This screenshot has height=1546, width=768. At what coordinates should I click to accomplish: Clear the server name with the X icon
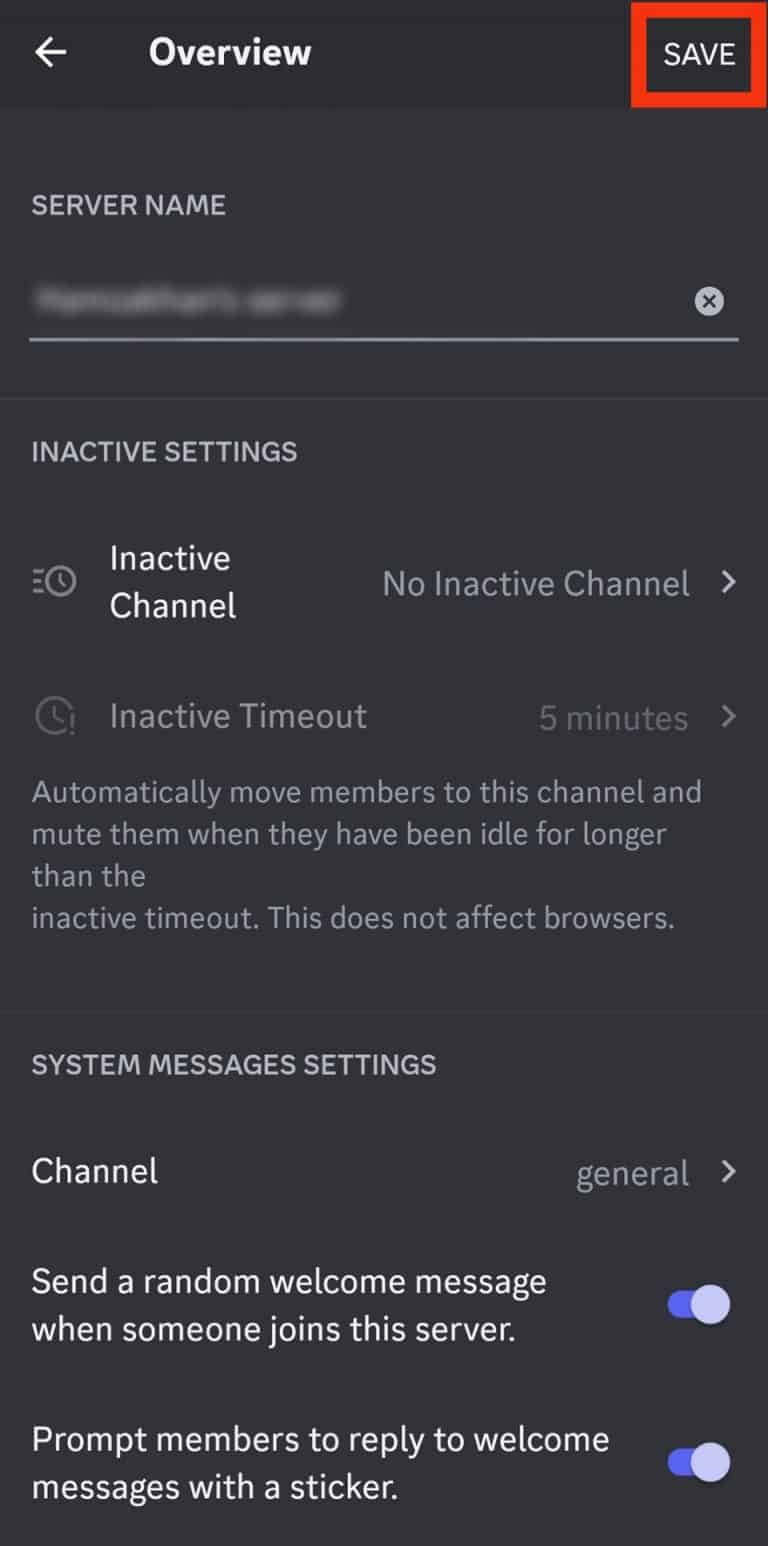[708, 301]
